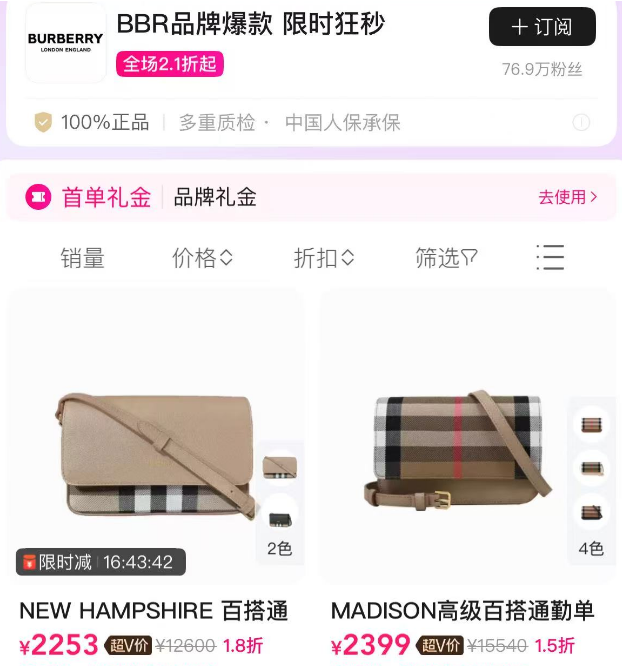Sort products by 销量
622x666 pixels.
click(82, 258)
